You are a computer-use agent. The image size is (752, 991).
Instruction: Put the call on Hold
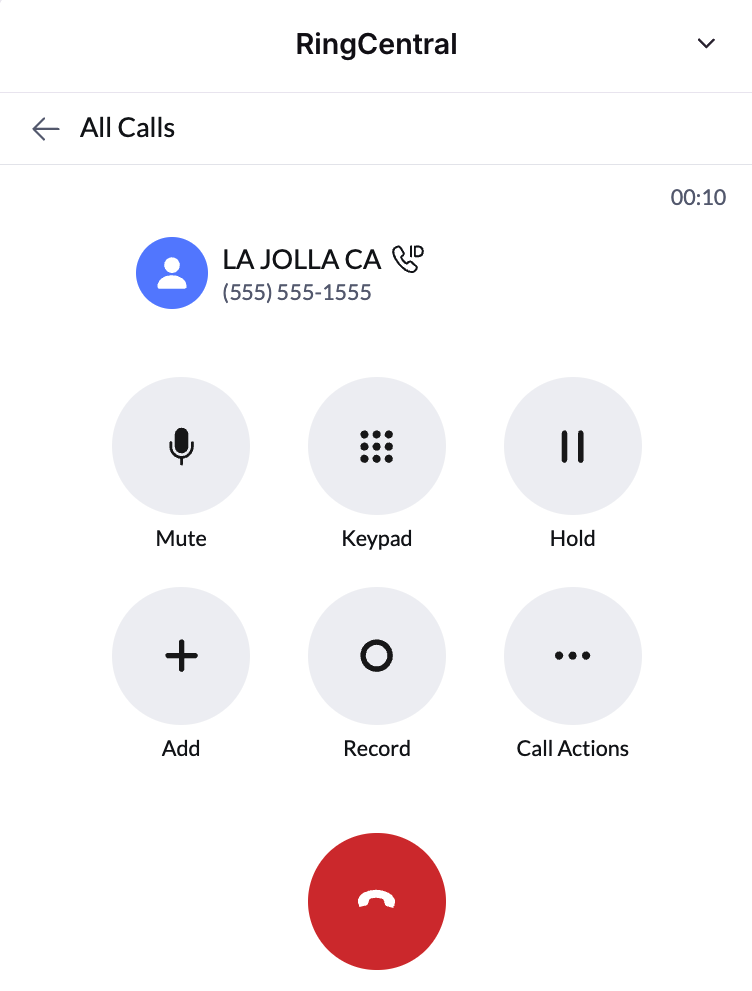tap(573, 446)
